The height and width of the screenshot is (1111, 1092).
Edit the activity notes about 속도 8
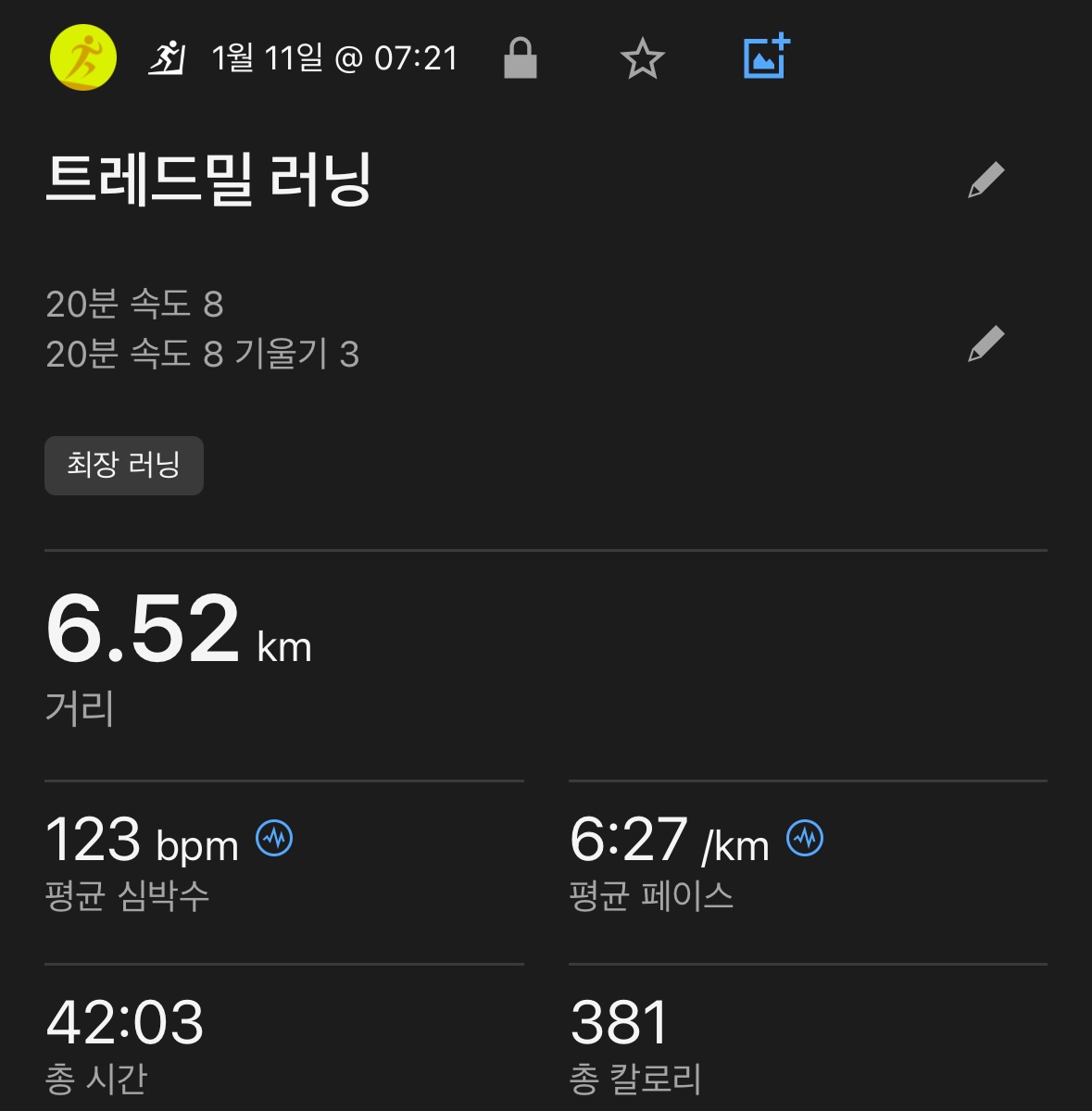tap(985, 343)
